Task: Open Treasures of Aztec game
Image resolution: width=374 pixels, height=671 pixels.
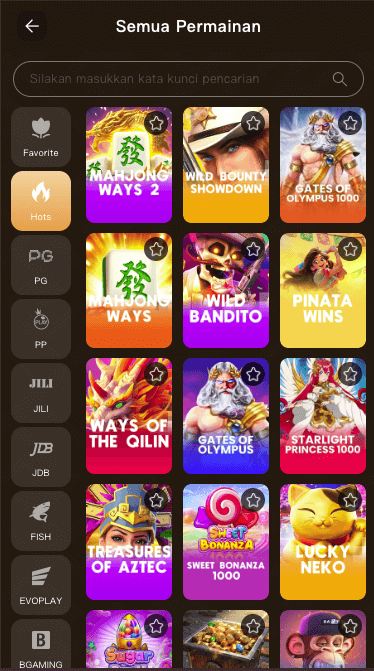Action: point(129,542)
